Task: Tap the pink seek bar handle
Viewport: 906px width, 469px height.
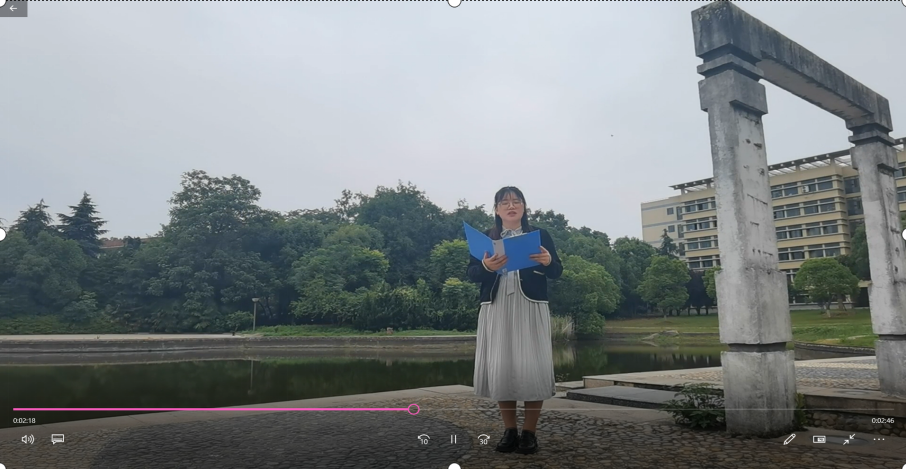Action: 414,409
